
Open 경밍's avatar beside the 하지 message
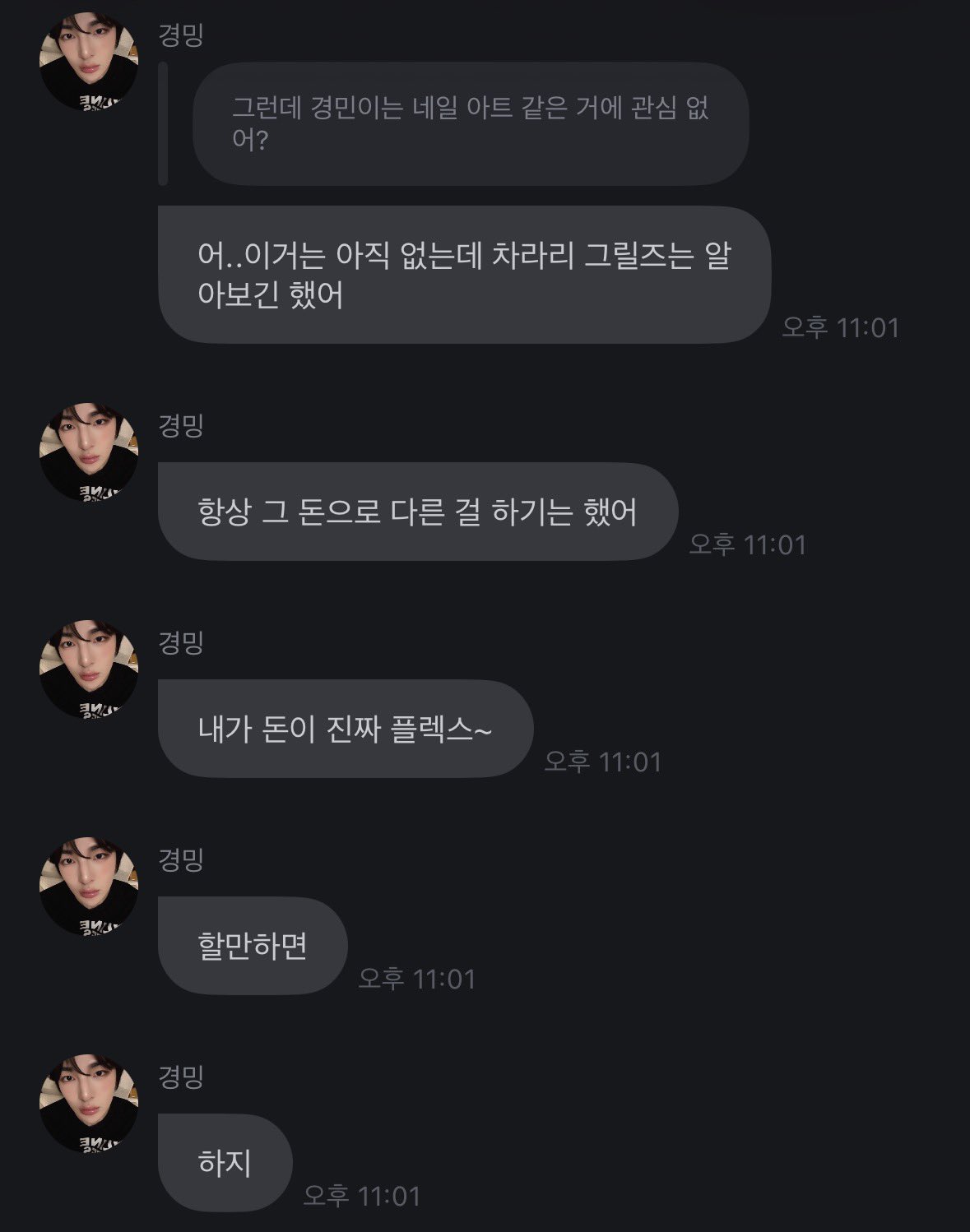click(89, 1103)
